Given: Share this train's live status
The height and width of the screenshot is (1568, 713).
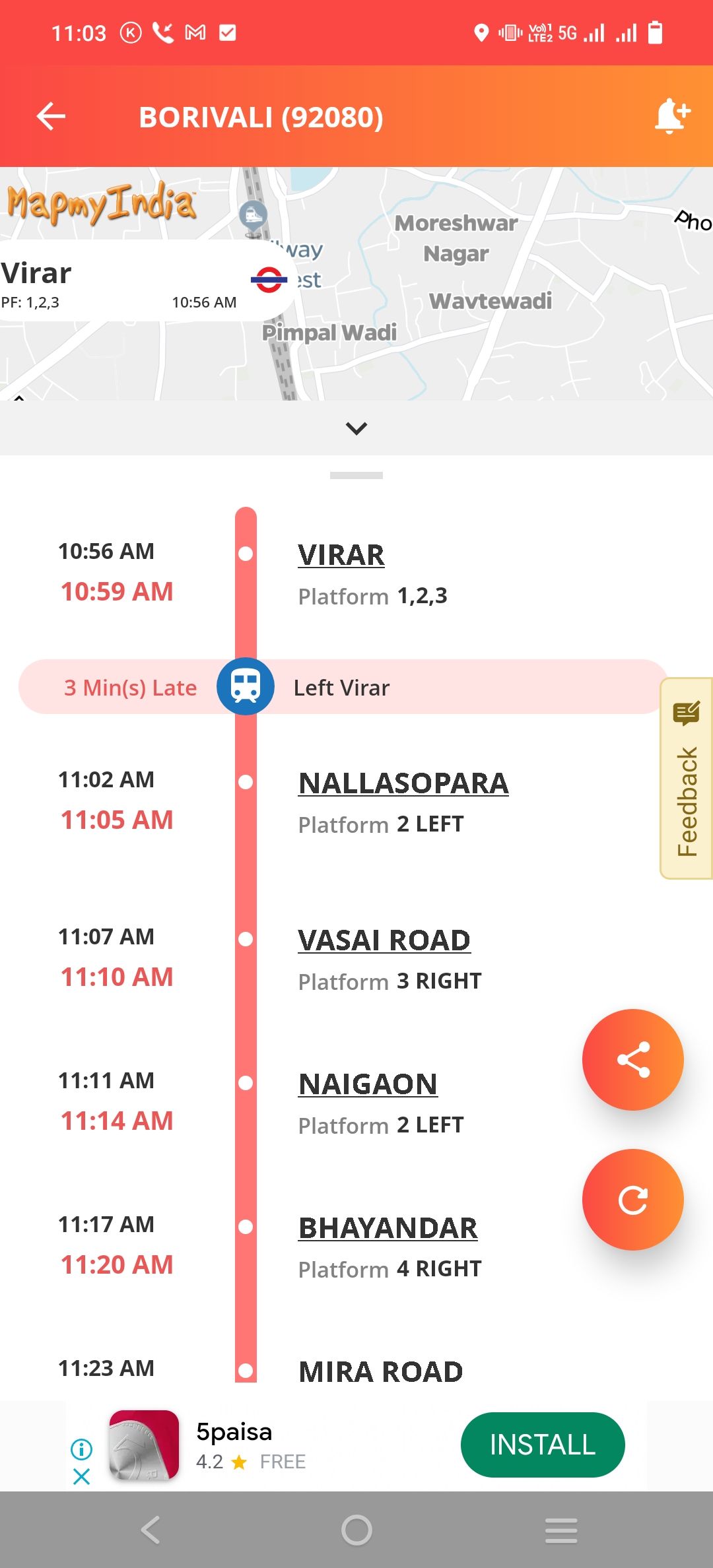Looking at the screenshot, I should (632, 1060).
